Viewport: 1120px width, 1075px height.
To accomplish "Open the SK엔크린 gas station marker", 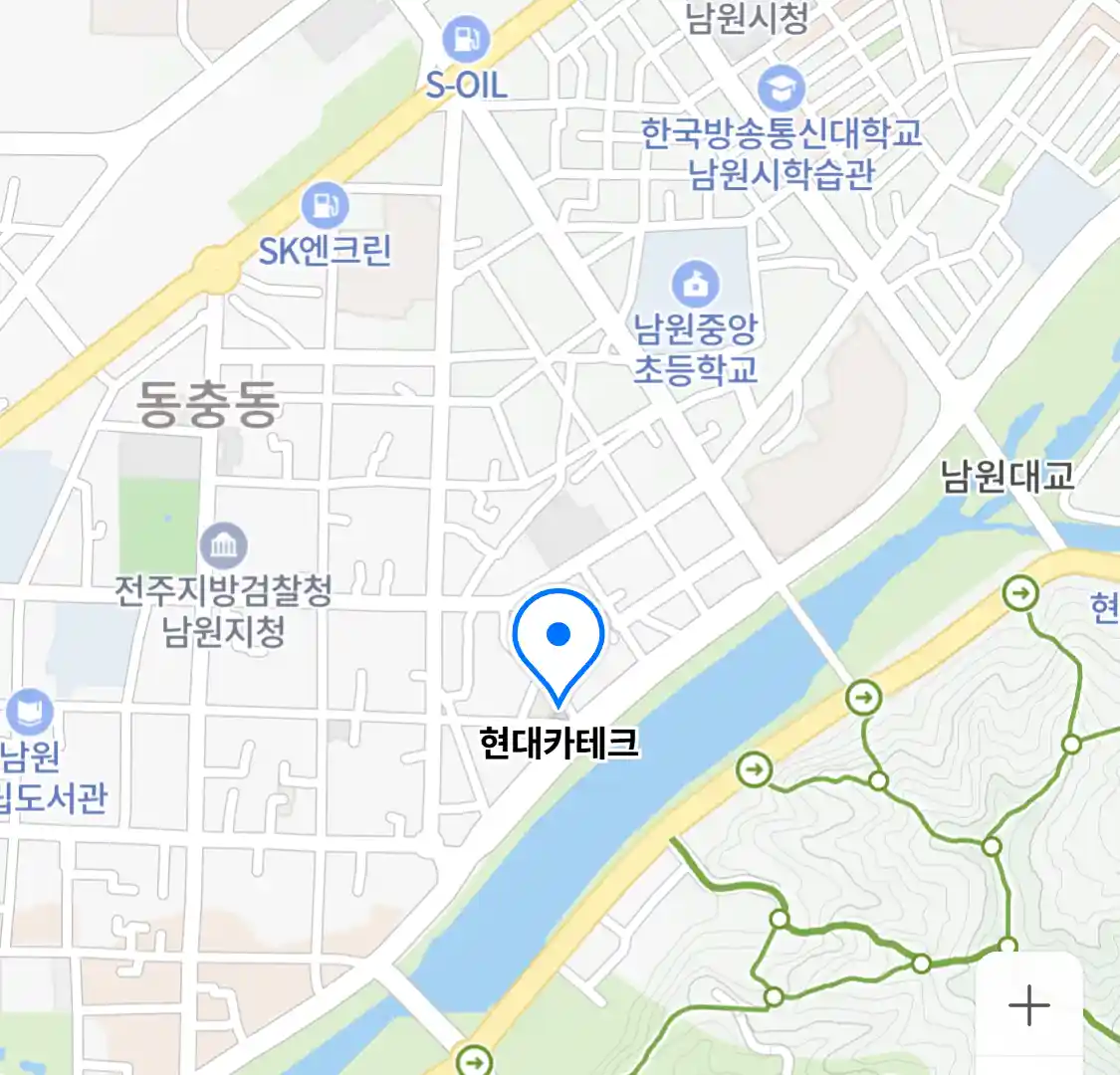I will point(325,207).
